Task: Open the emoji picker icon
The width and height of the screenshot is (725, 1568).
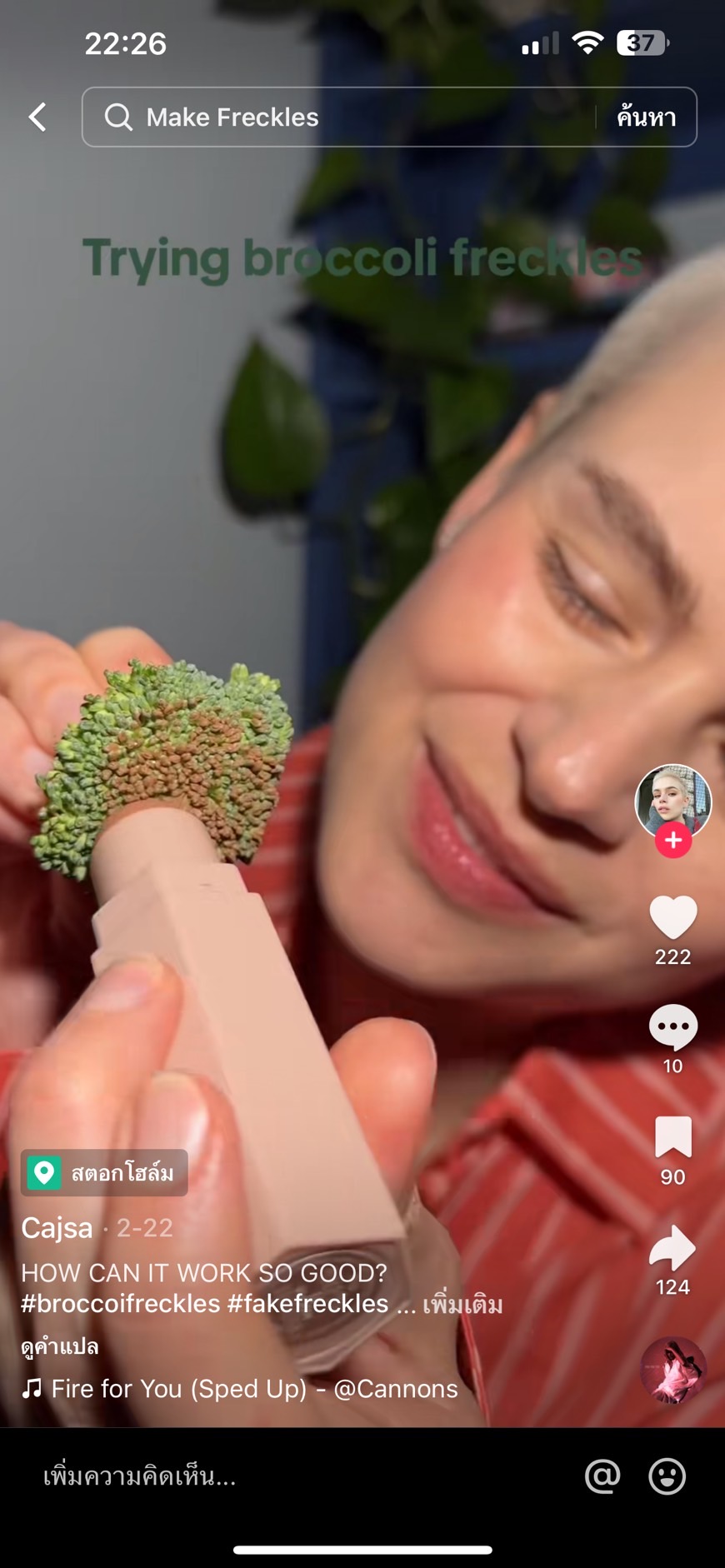Action: [667, 1476]
